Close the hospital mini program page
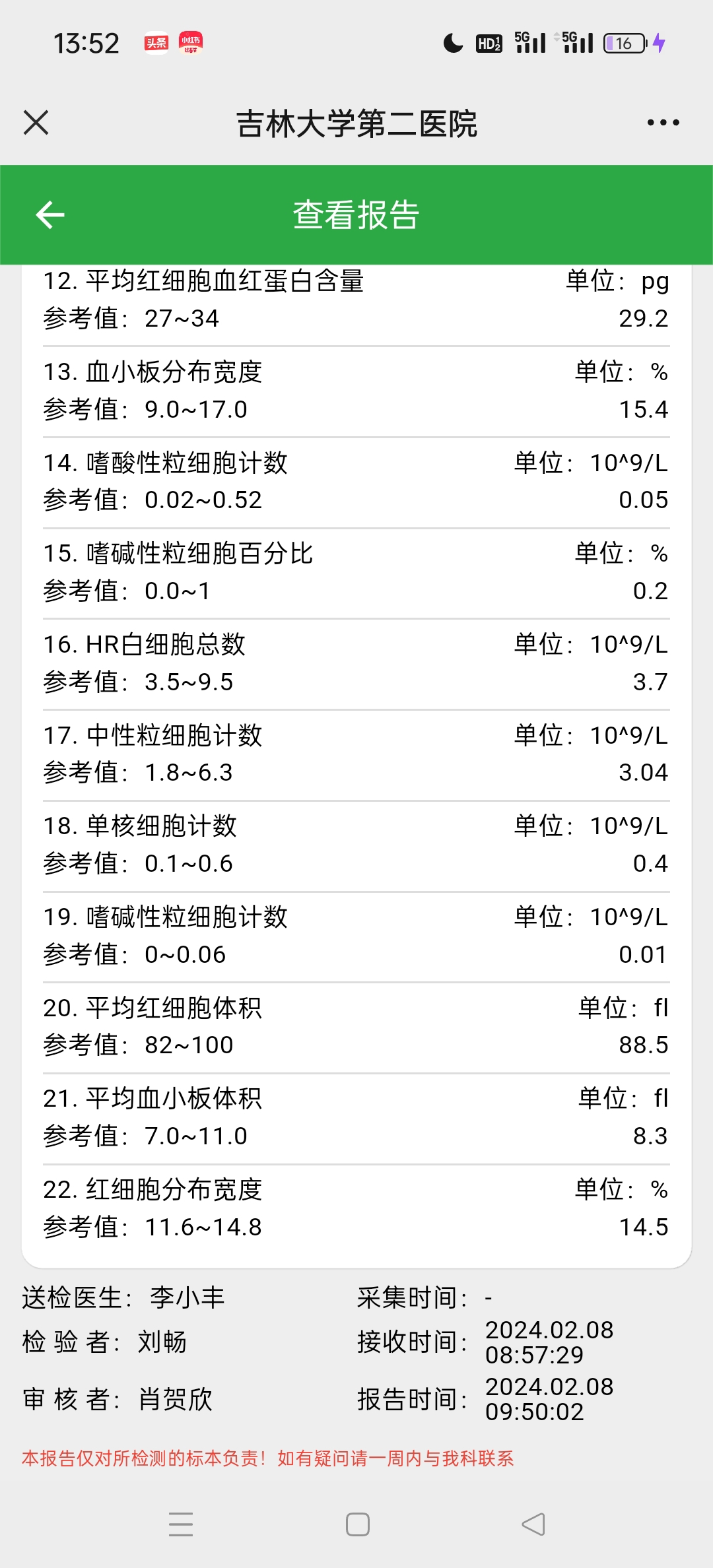713x1568 pixels. point(36,123)
